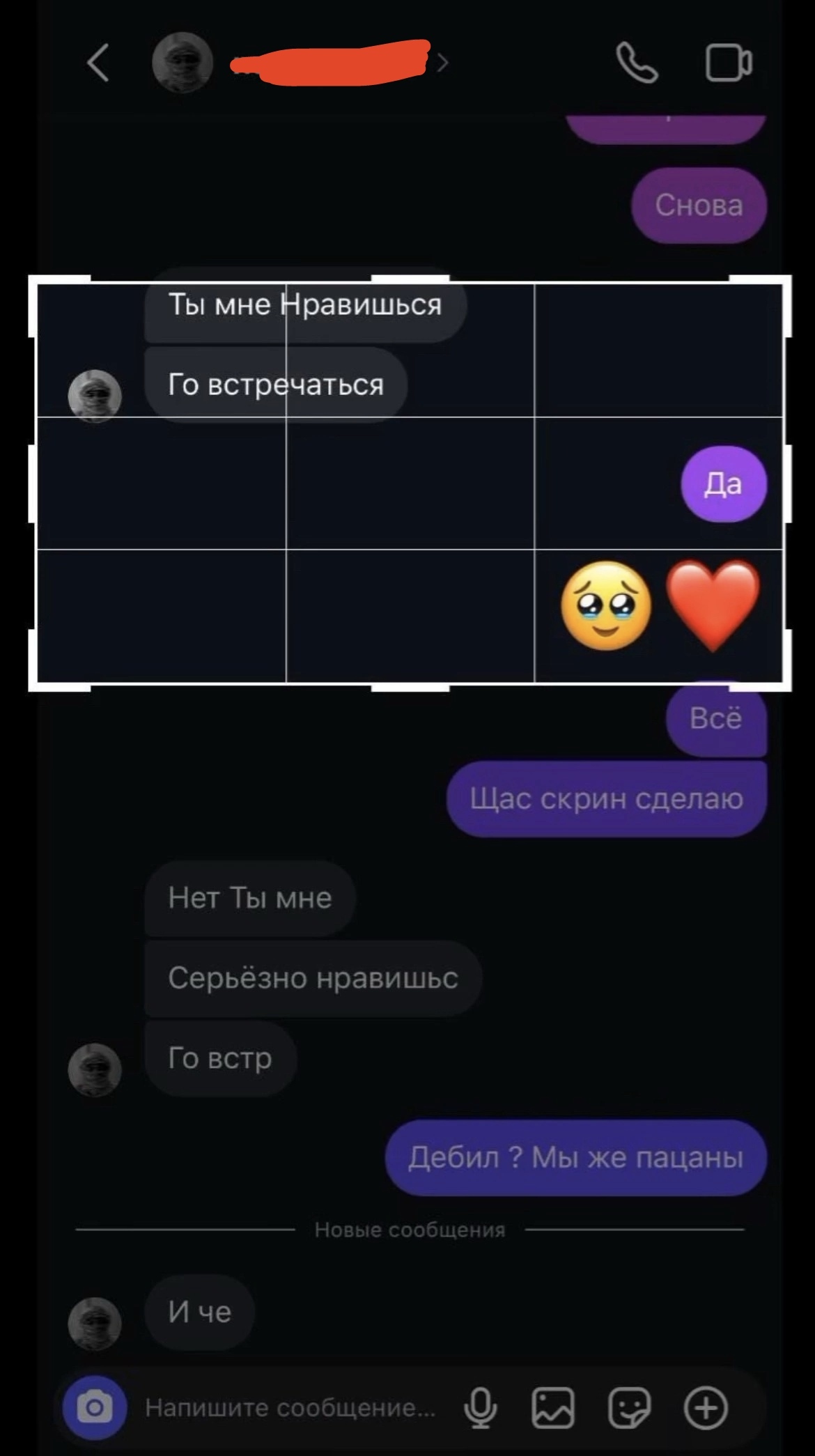
Task: Open the sticker picker
Action: (630, 1408)
